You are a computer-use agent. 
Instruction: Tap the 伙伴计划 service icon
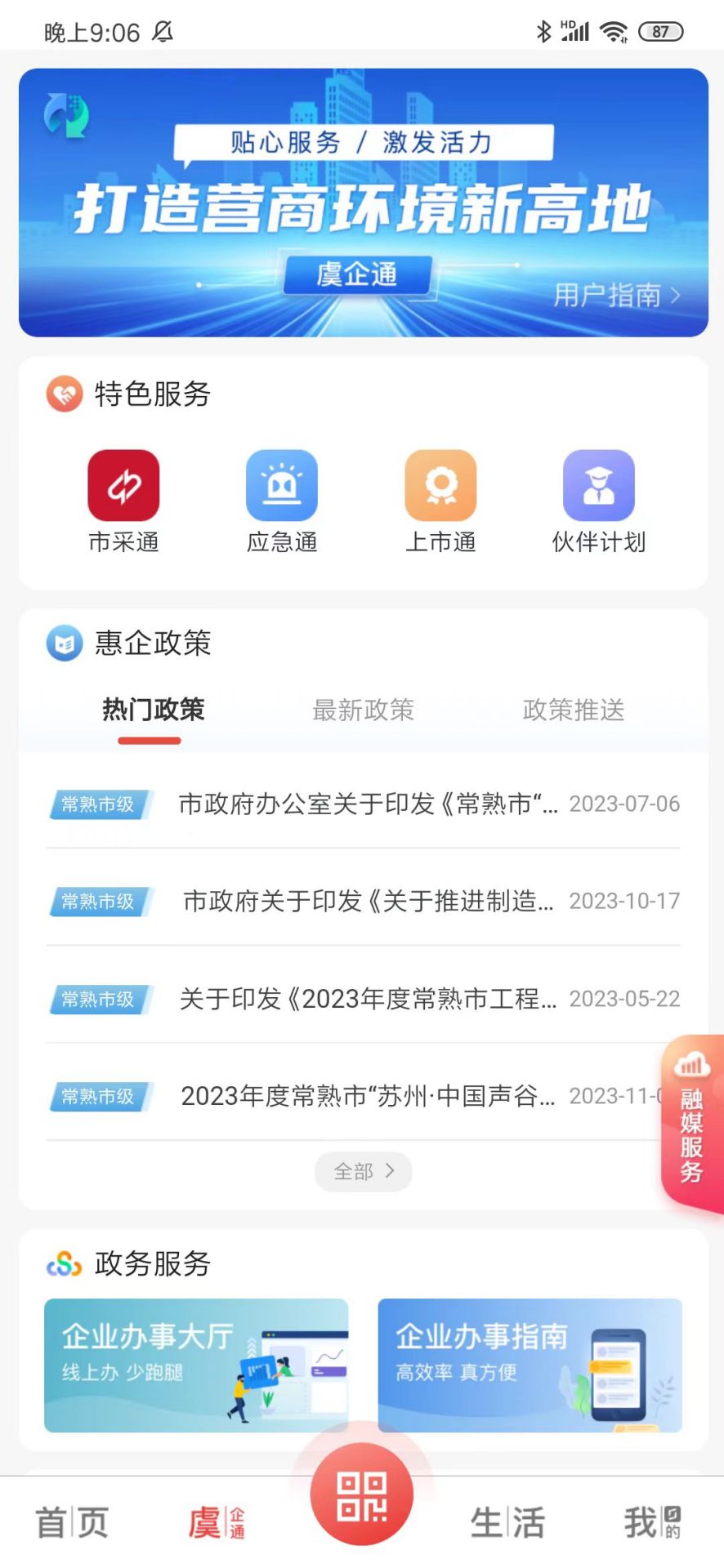point(599,485)
